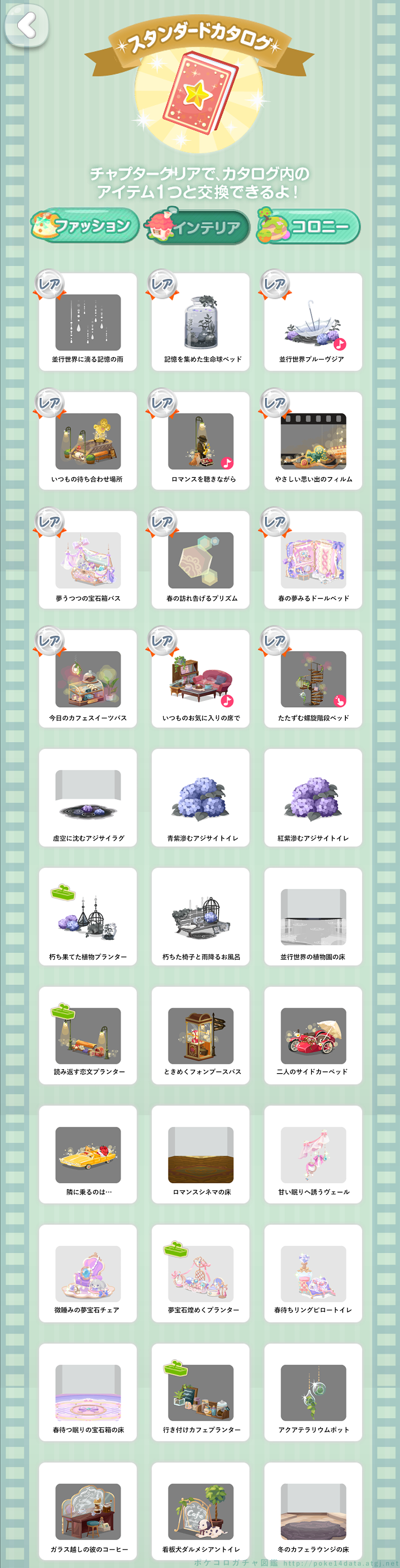The image size is (400, 1568).
Task: Select the インテリア tab
Action: coord(197,227)
